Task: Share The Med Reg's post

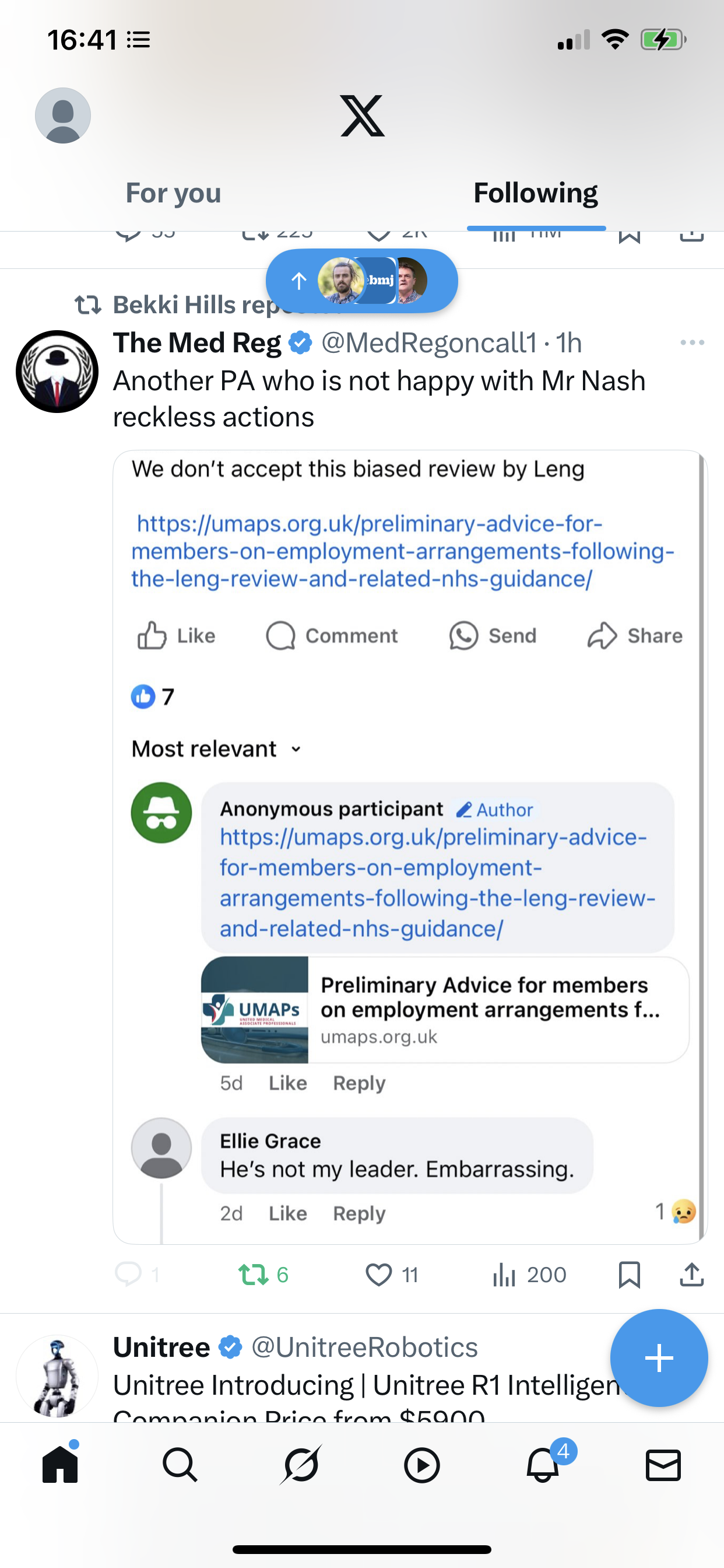Action: (x=692, y=1274)
